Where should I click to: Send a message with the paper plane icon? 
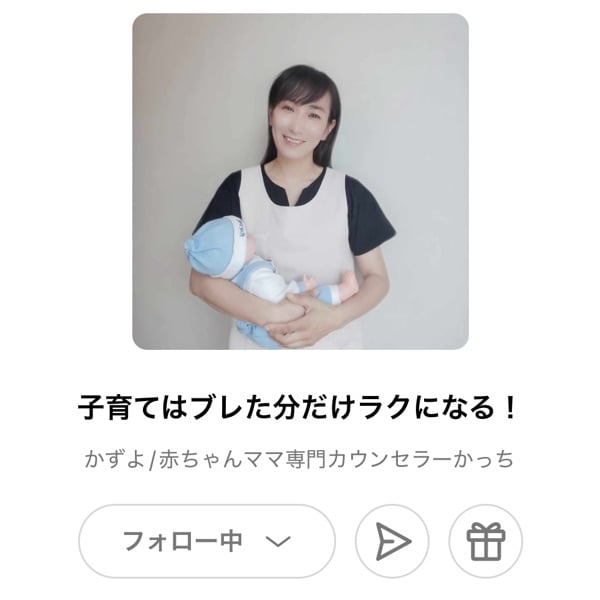tap(392, 541)
